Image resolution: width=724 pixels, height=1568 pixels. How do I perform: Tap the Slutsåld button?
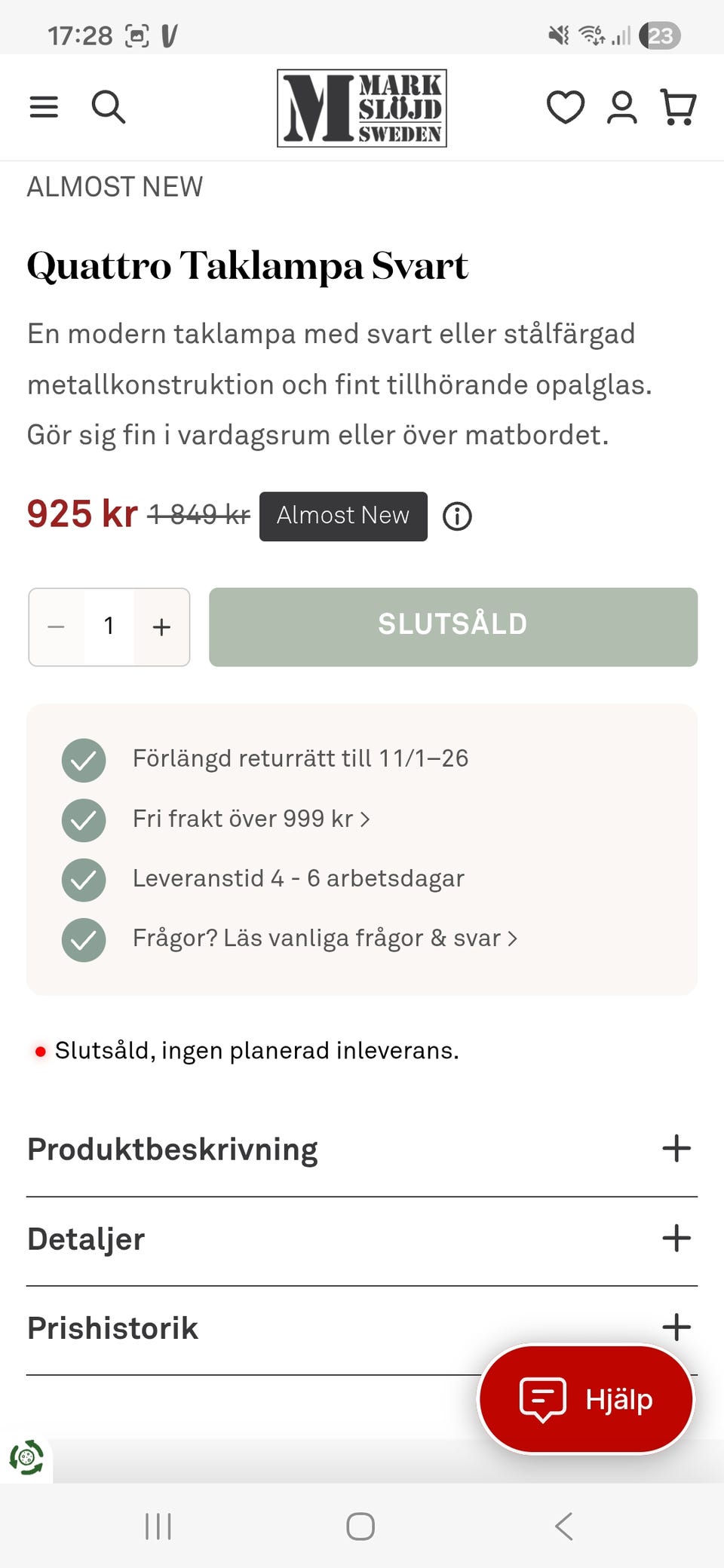coord(452,626)
